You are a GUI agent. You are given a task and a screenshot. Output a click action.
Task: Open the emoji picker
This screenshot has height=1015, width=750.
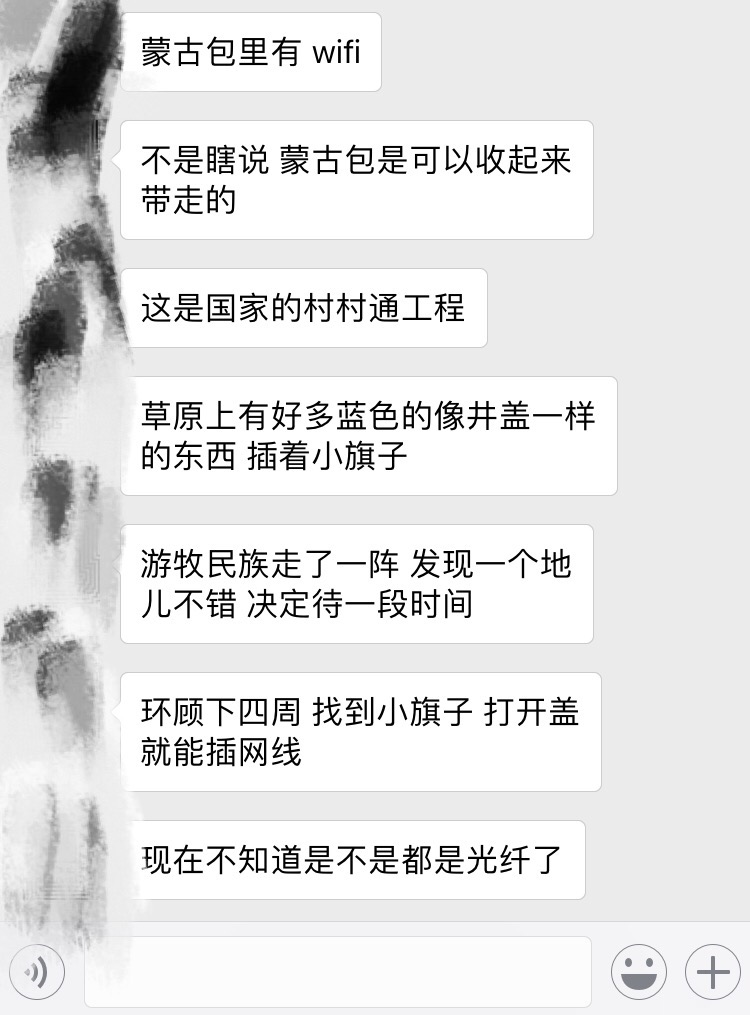639,972
